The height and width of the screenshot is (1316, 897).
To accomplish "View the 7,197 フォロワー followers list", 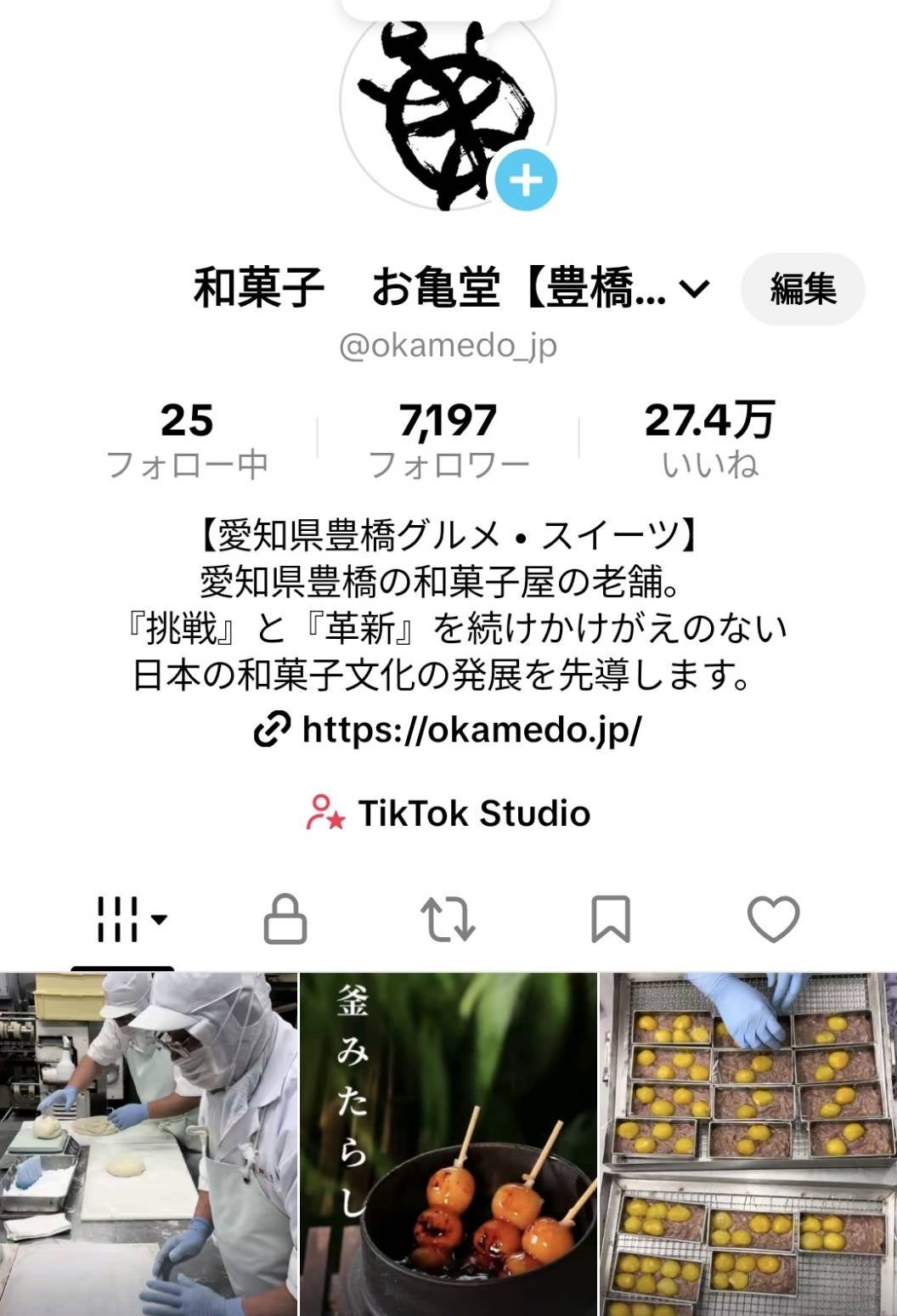I will point(448,440).
